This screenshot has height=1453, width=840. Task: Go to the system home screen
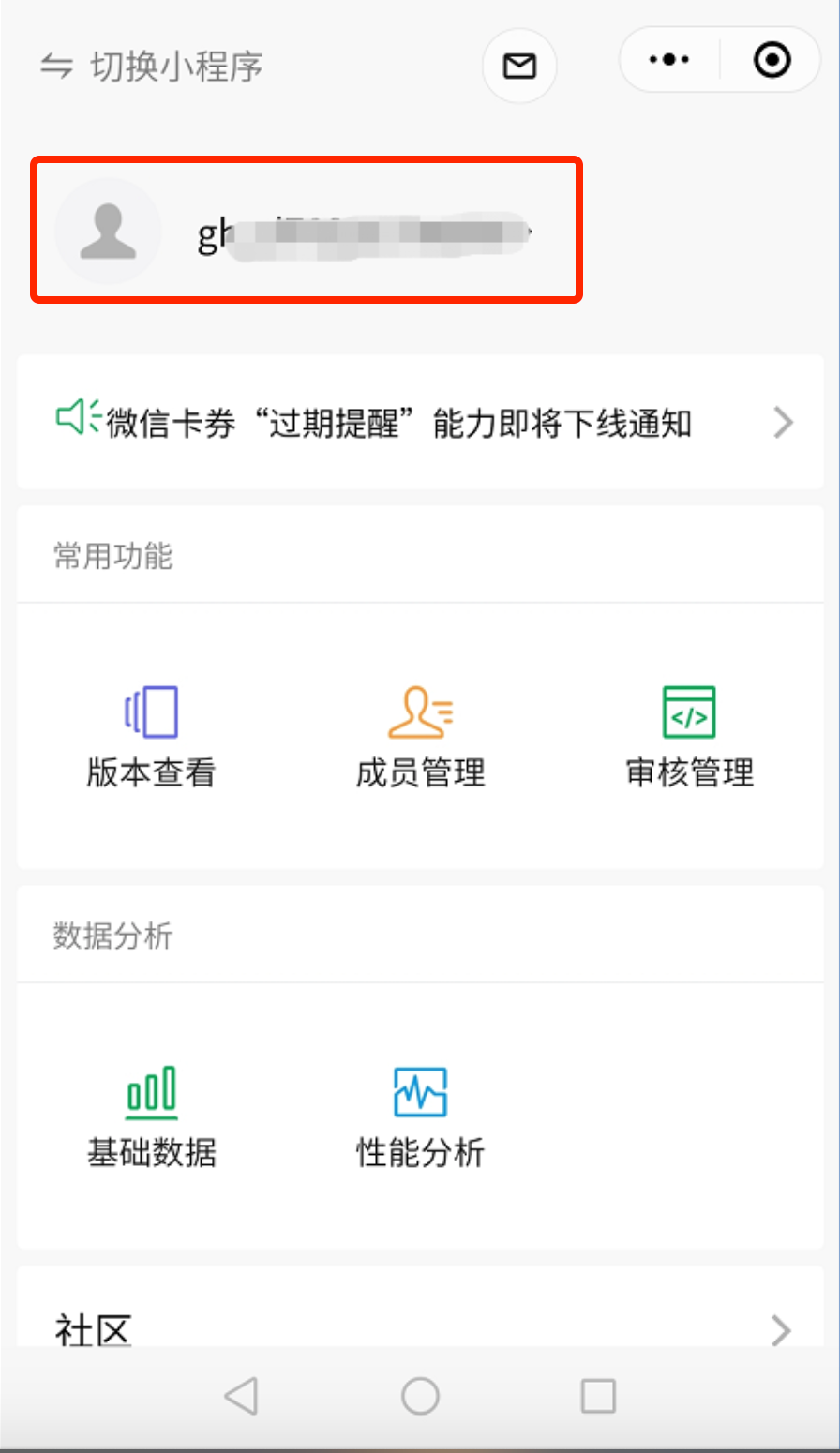click(x=420, y=1396)
